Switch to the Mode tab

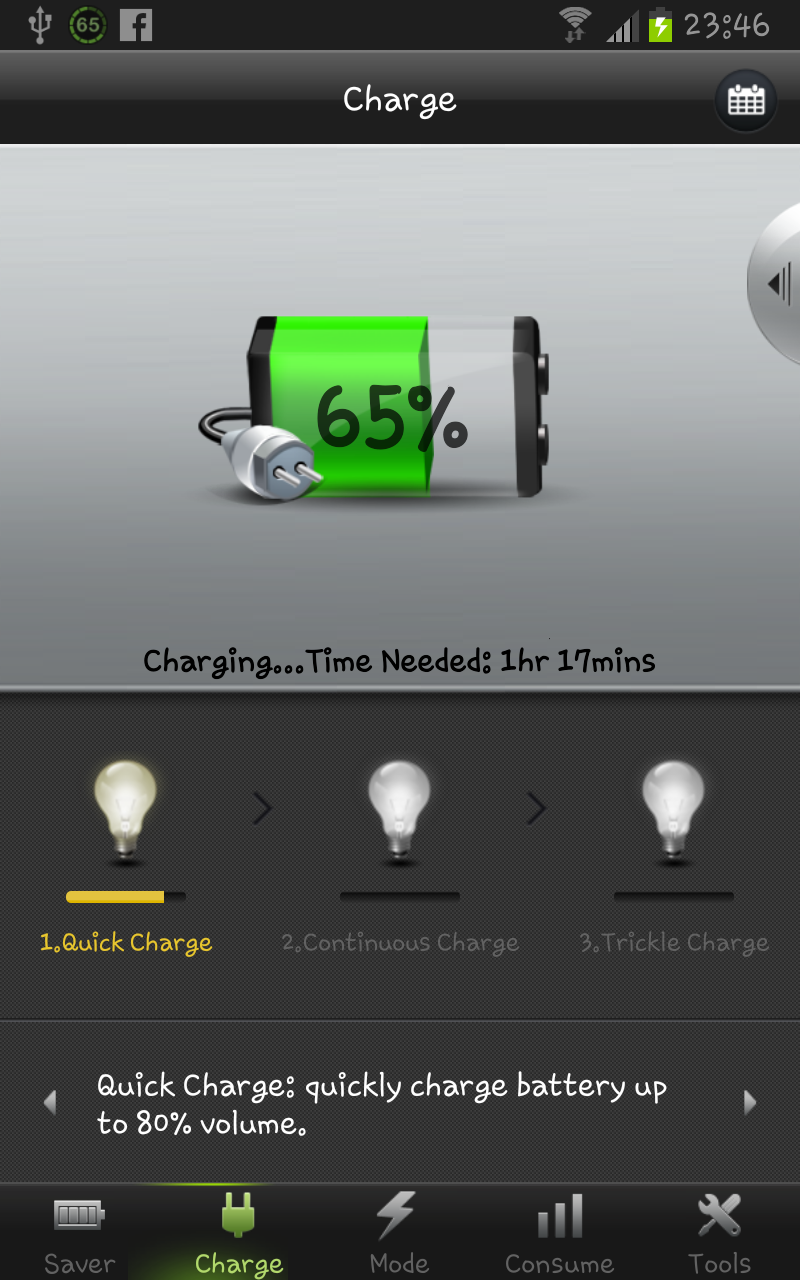(399, 1235)
